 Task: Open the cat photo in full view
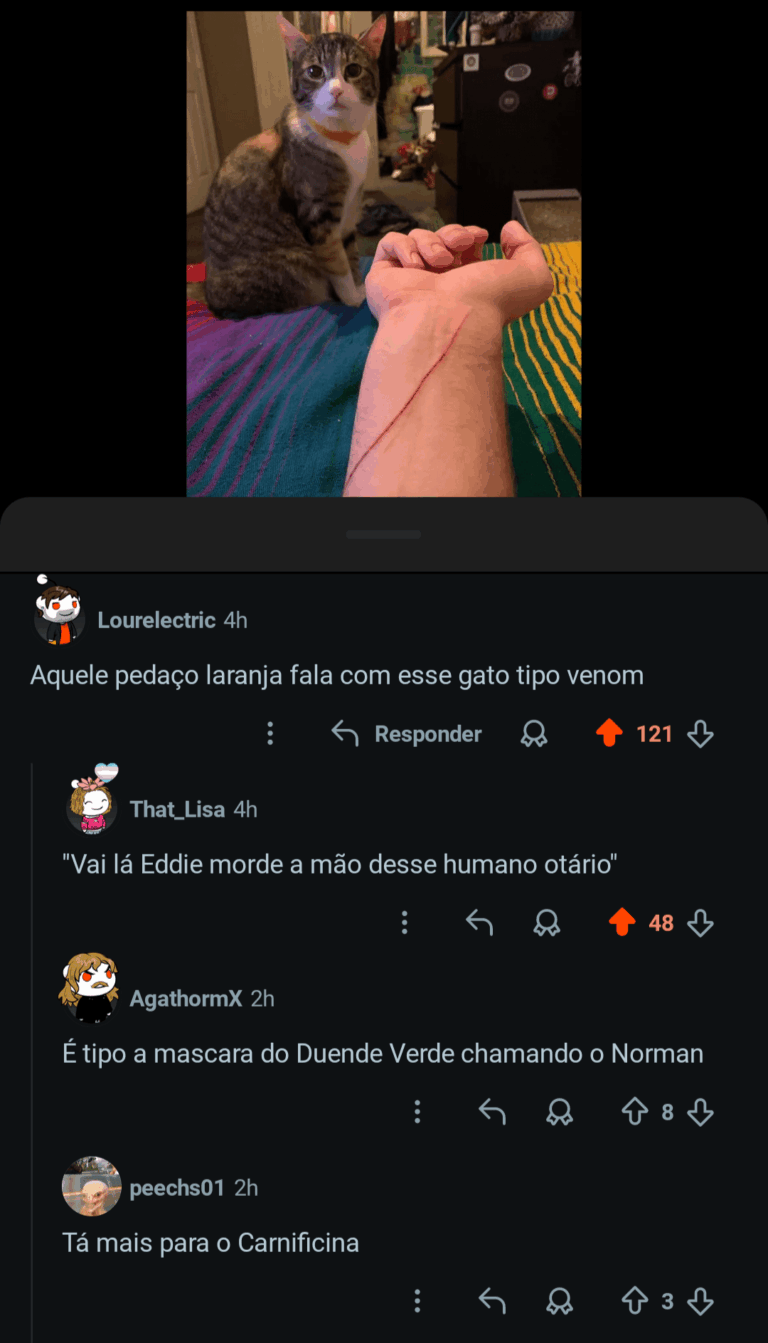[x=383, y=253]
